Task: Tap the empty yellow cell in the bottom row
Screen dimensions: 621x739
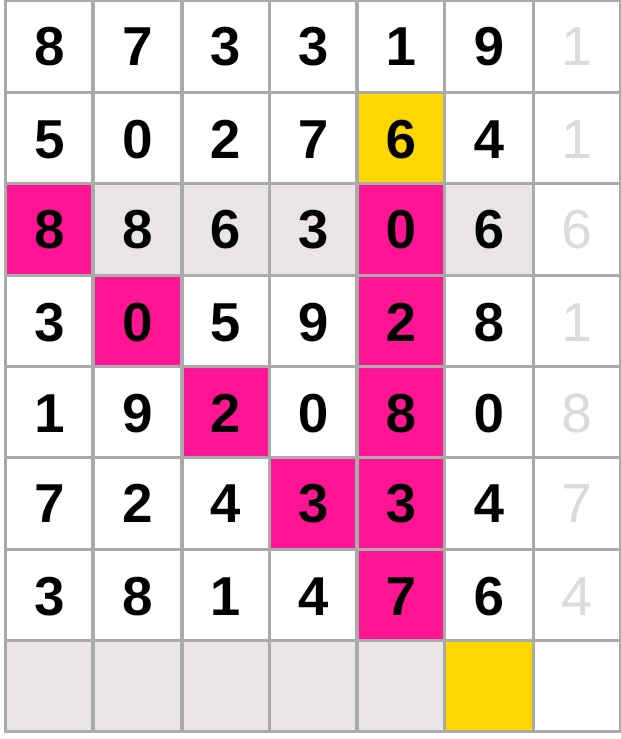Action: point(488,686)
